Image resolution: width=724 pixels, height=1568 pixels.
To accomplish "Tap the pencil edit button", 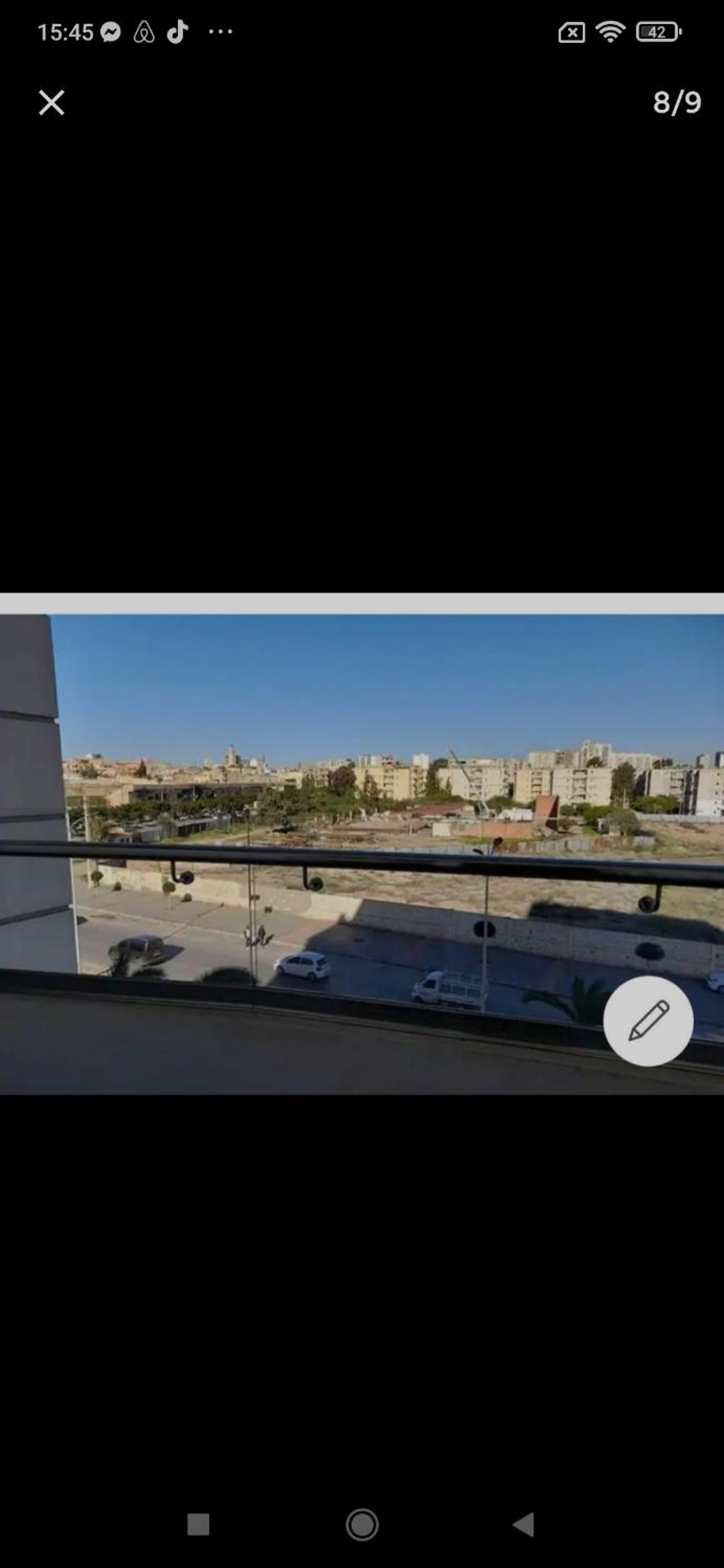I will 648,1021.
